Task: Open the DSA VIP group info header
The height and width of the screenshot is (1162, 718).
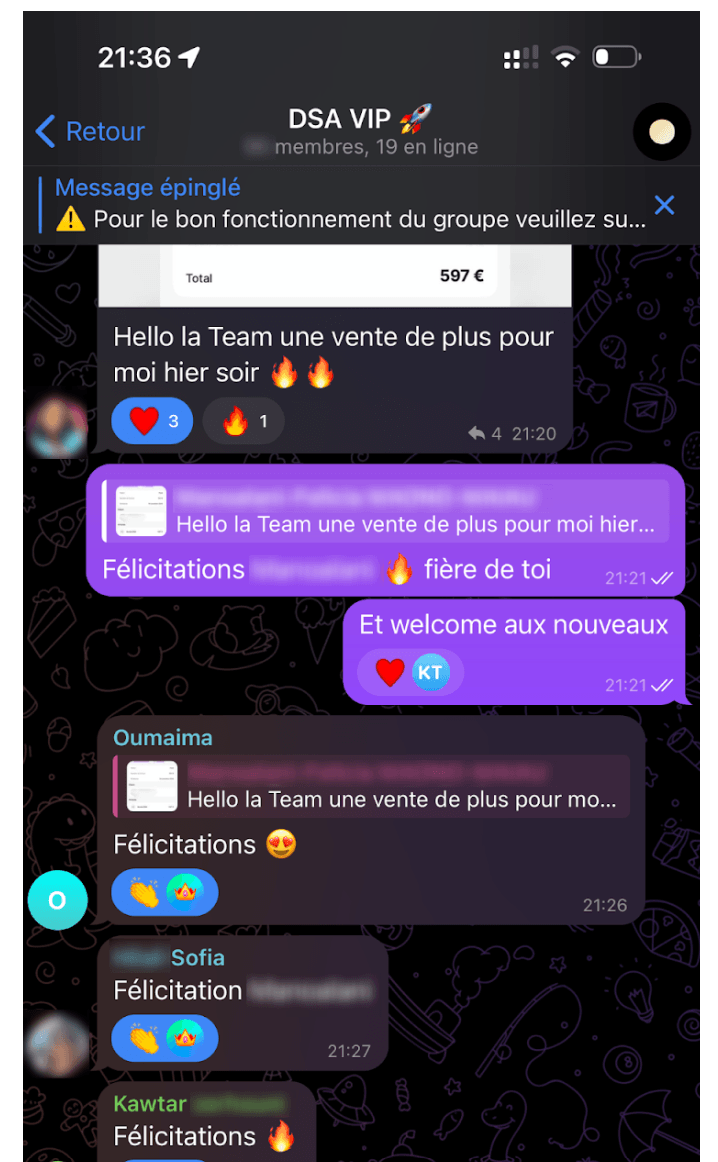Action: [x=360, y=131]
